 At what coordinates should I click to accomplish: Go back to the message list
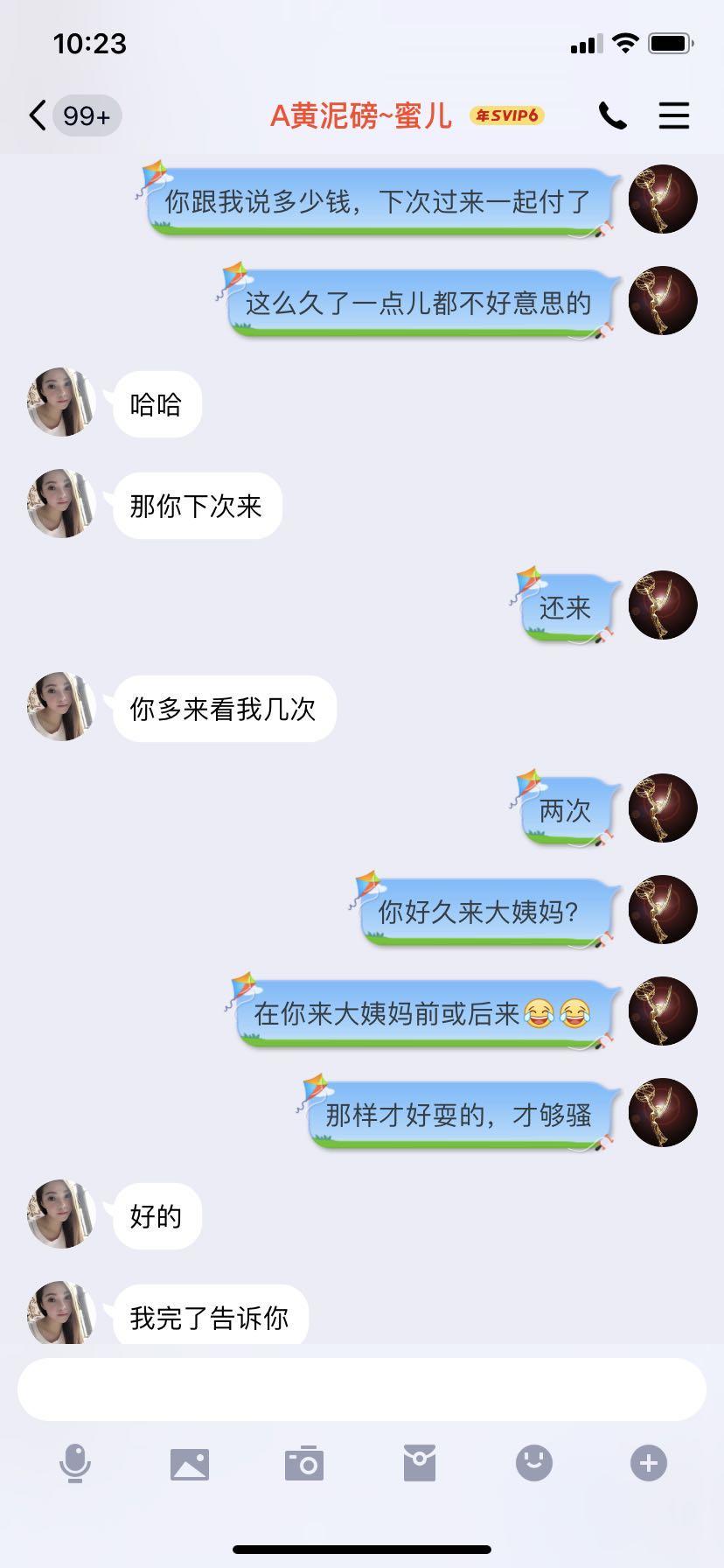(38, 115)
